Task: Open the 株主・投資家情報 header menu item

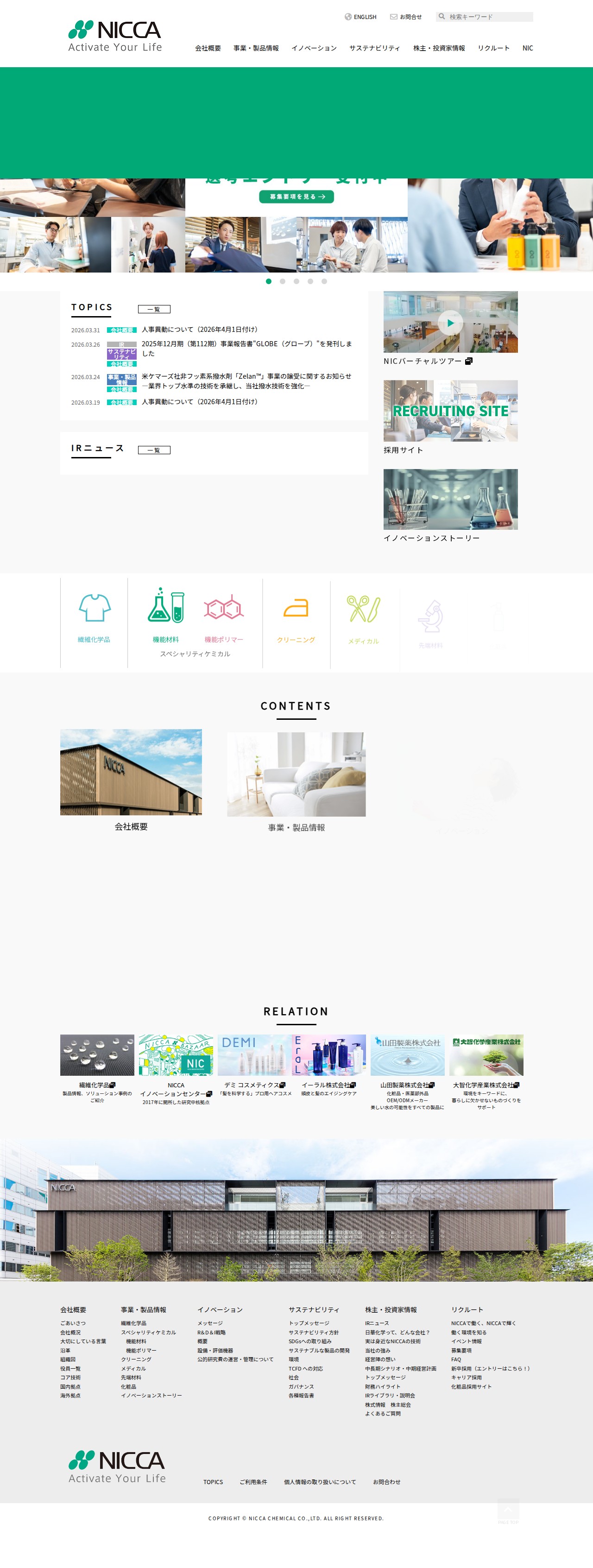Action: tap(439, 48)
